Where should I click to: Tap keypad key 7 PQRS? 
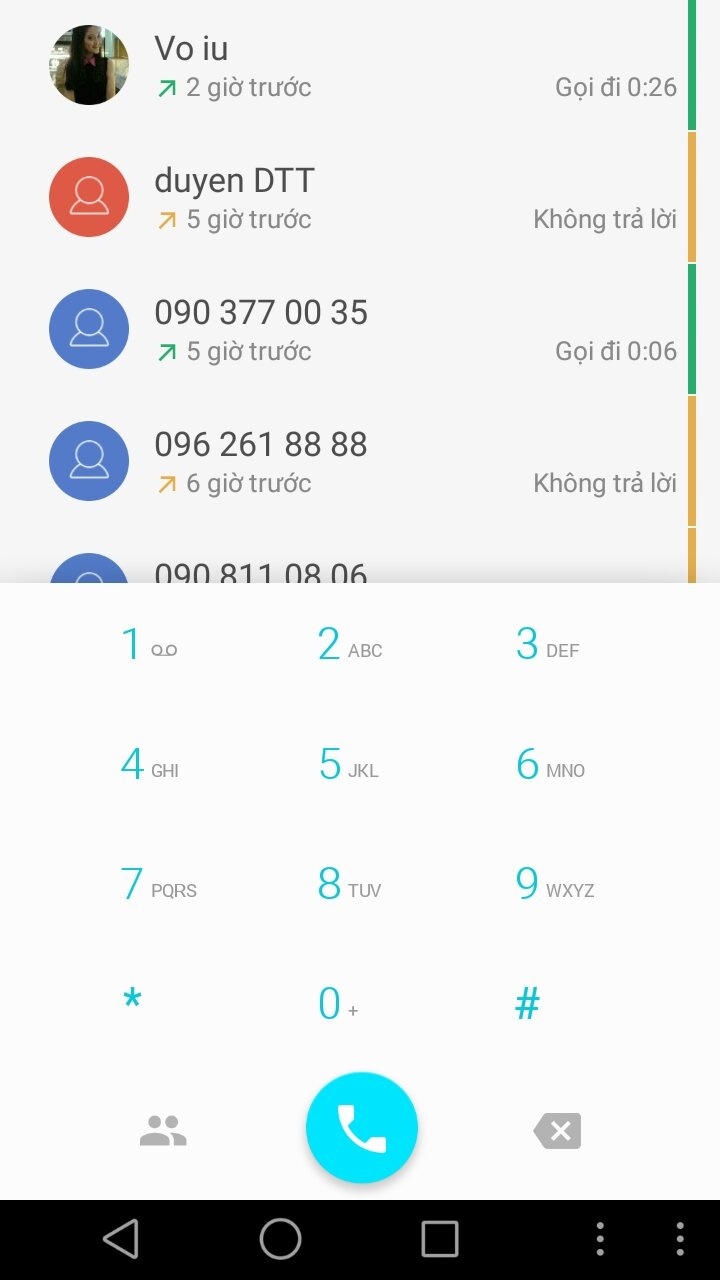coord(156,886)
